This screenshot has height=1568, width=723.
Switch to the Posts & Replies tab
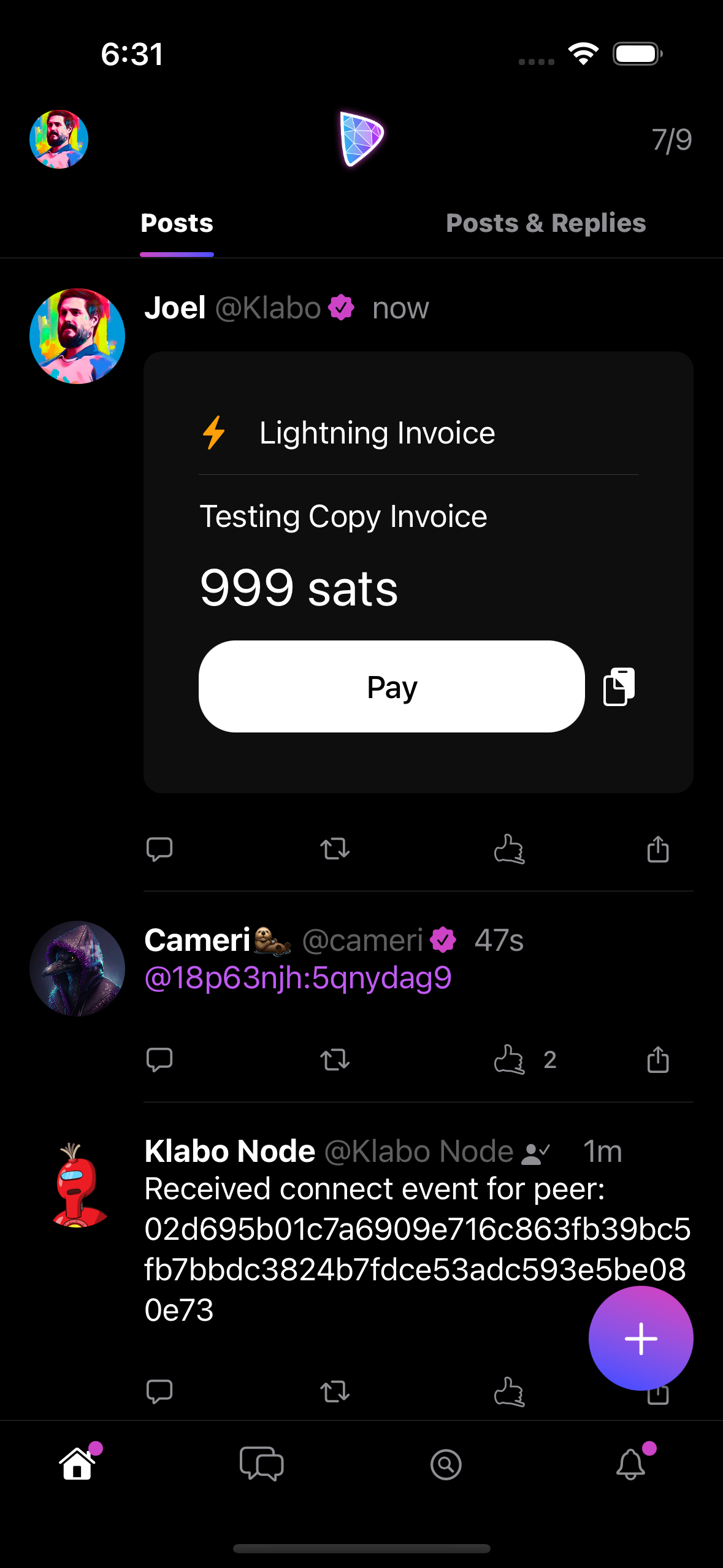(x=546, y=223)
